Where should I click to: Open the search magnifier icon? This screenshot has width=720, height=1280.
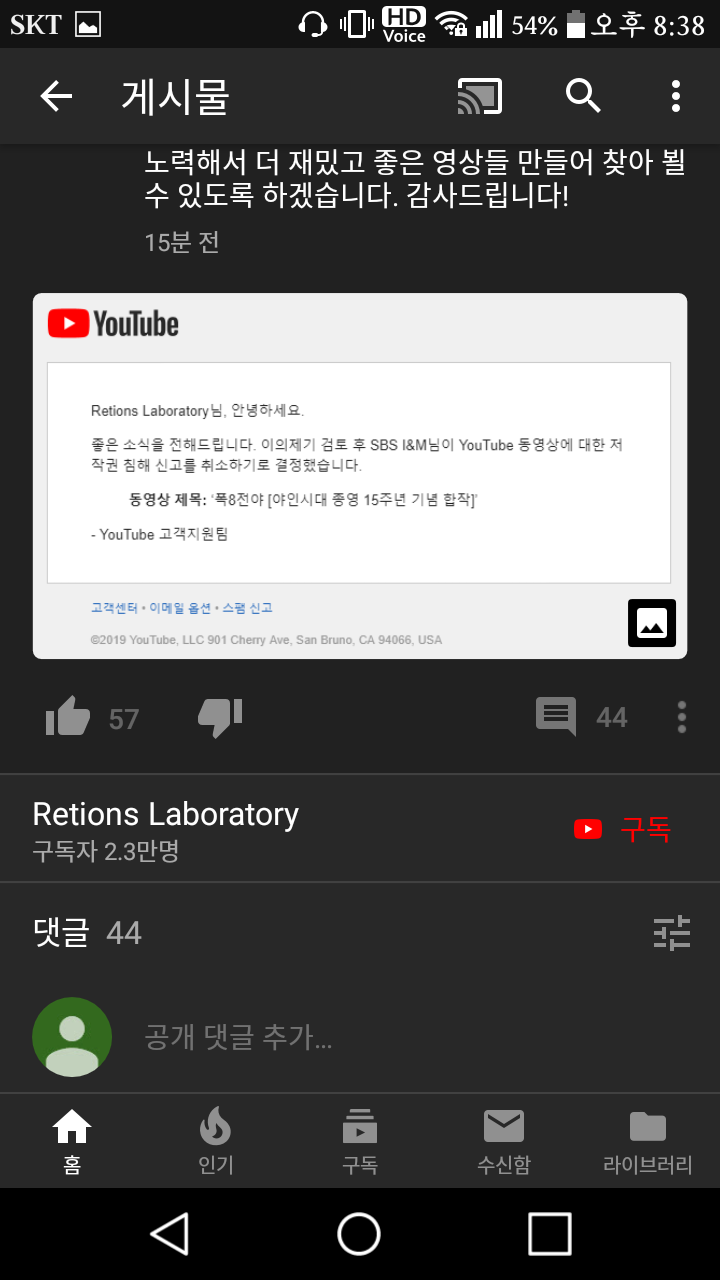point(583,96)
